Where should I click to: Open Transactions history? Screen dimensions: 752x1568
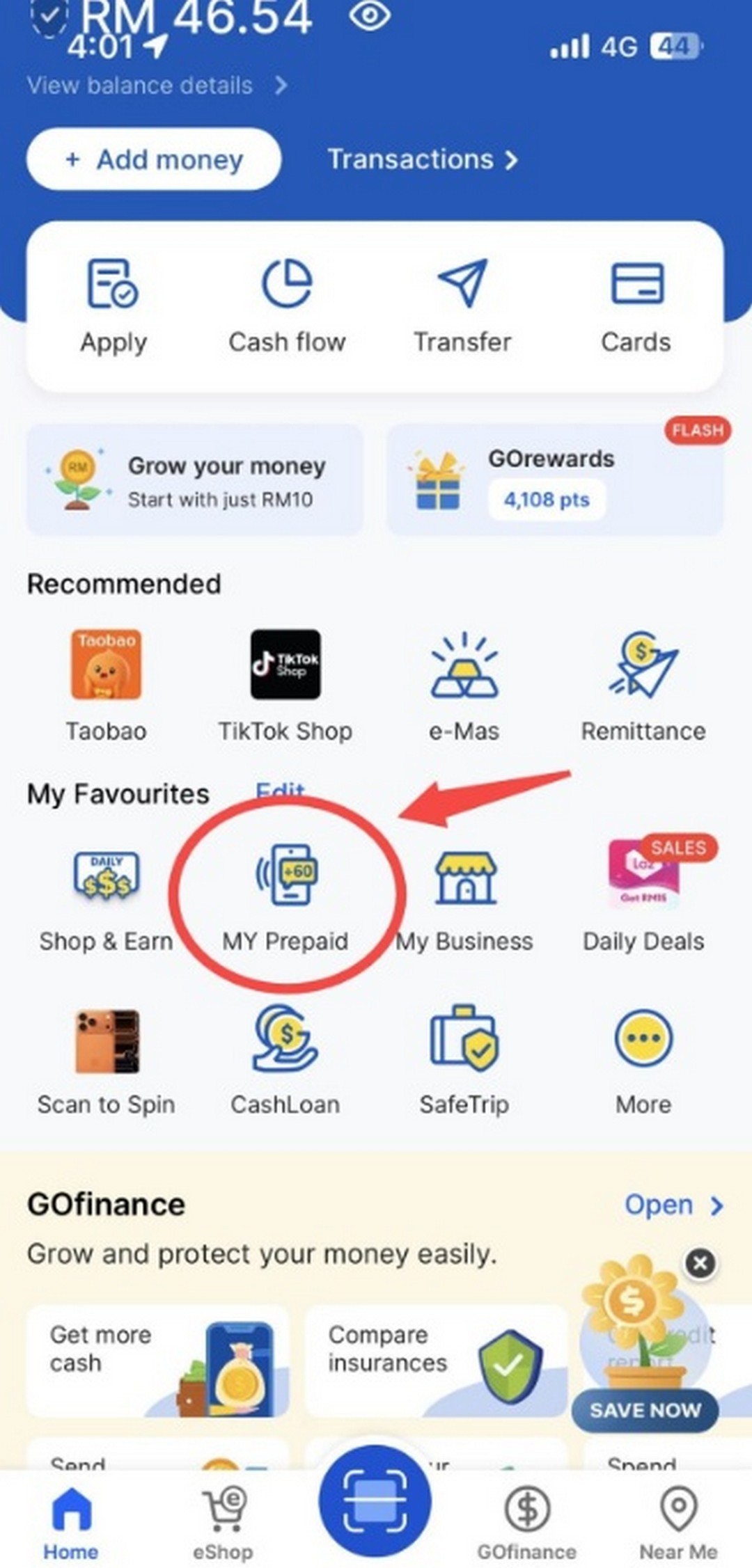pyautogui.click(x=423, y=159)
